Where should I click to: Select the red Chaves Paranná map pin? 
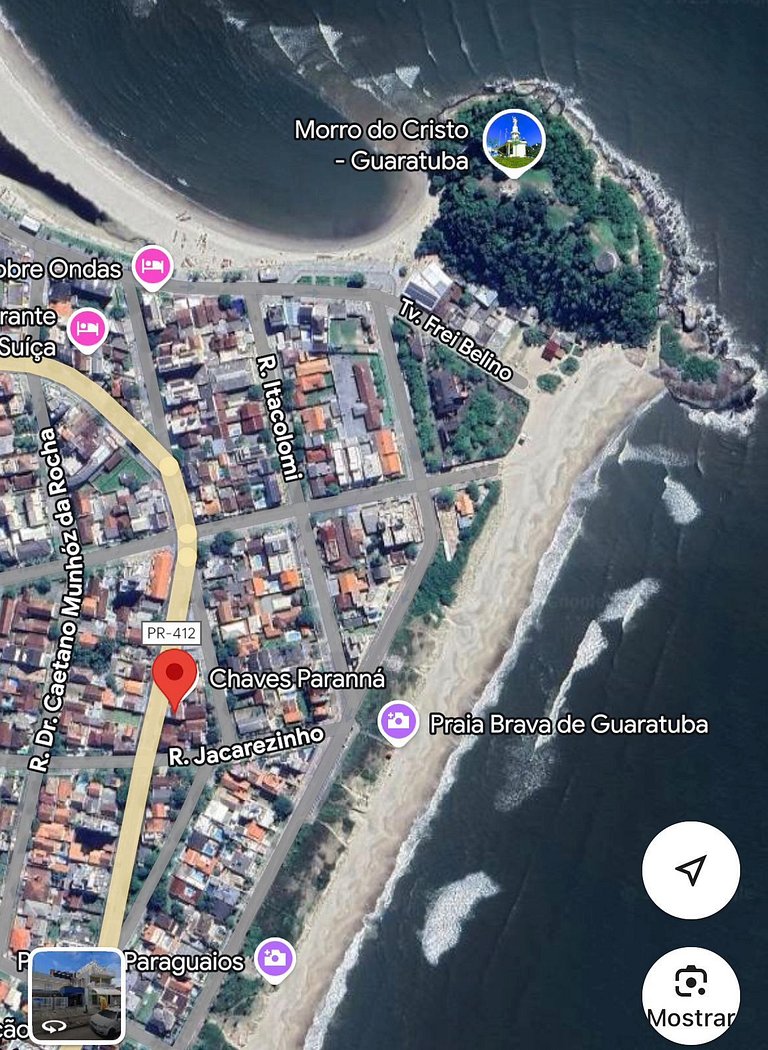(175, 679)
